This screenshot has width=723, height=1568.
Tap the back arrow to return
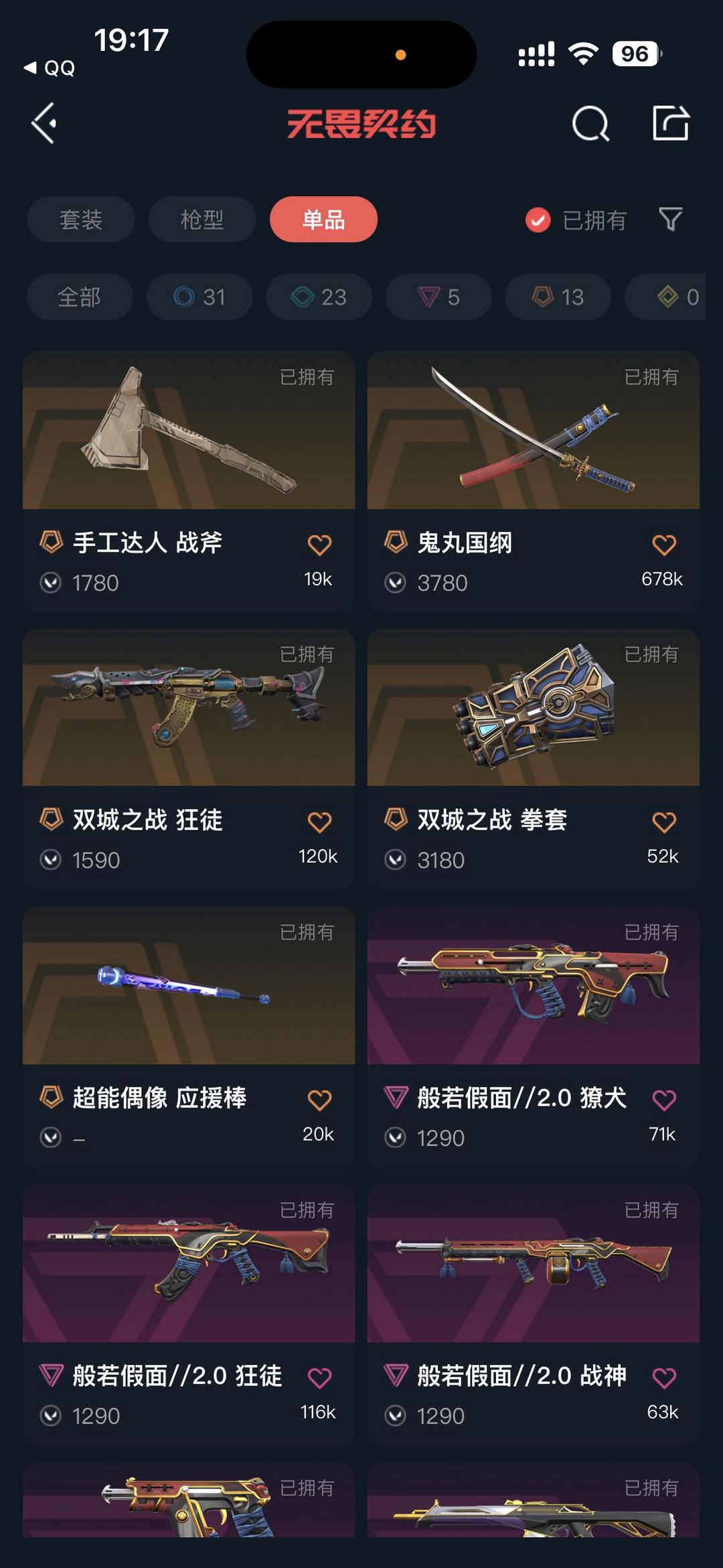click(x=44, y=123)
